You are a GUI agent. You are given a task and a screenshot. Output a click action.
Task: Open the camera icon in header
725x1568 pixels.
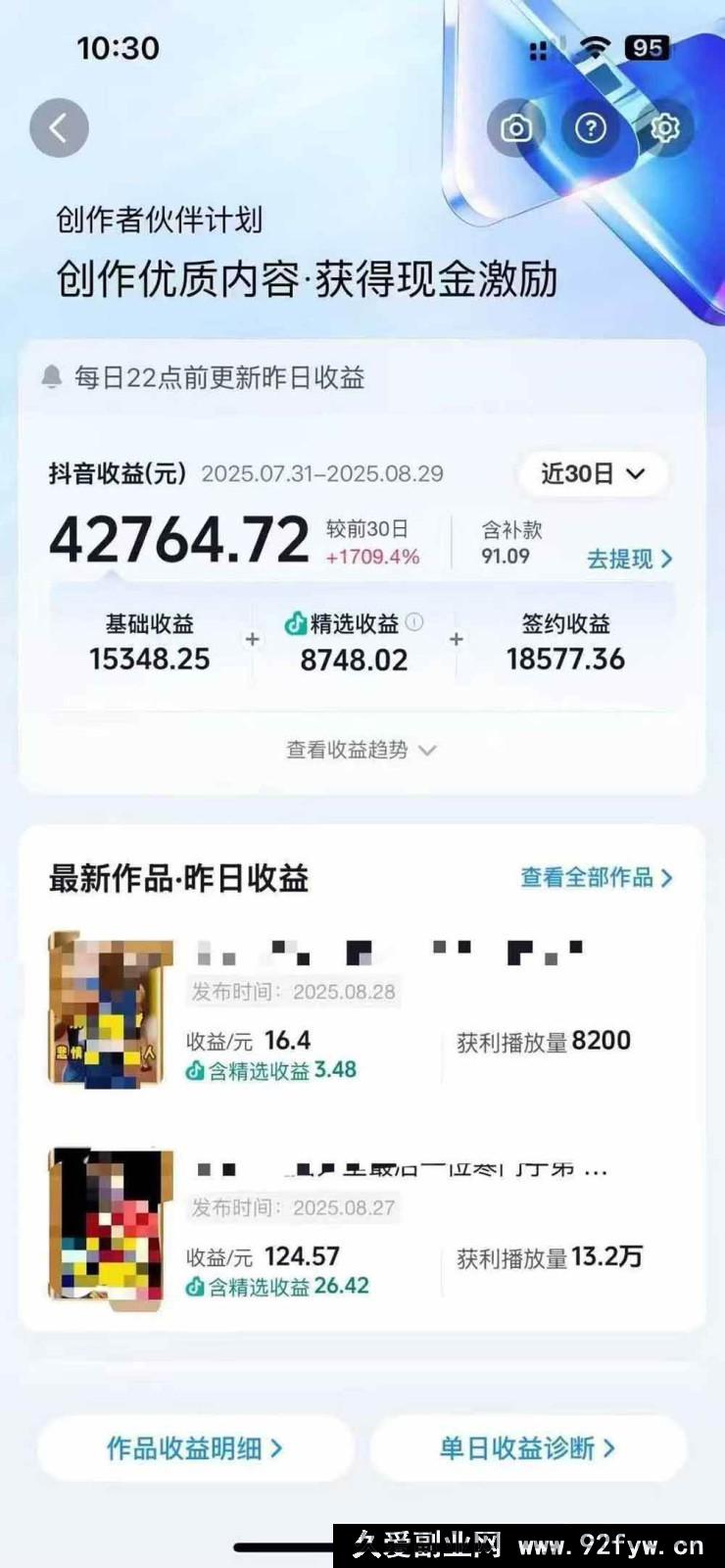click(x=515, y=128)
